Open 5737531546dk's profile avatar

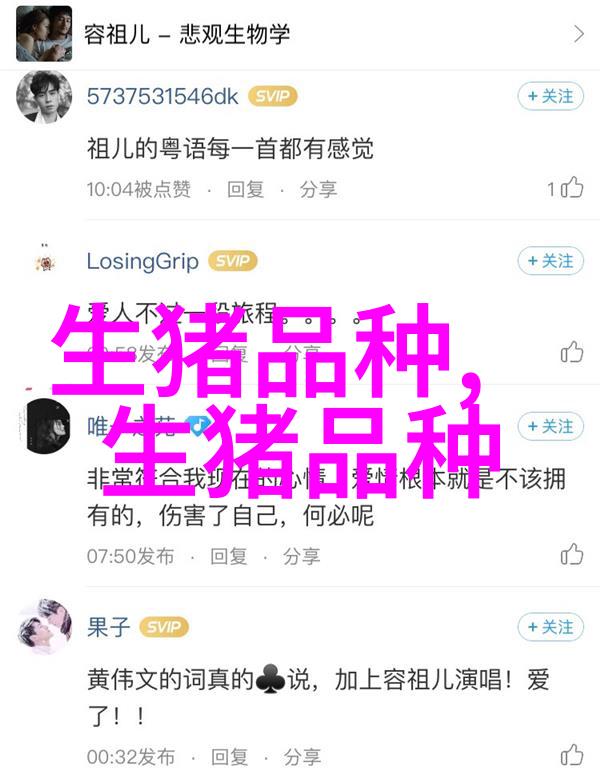[44, 97]
